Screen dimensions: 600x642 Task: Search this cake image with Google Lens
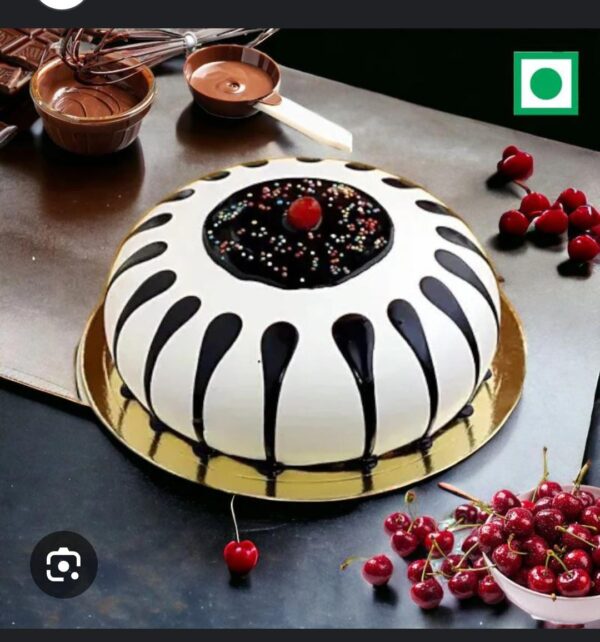coord(64,565)
